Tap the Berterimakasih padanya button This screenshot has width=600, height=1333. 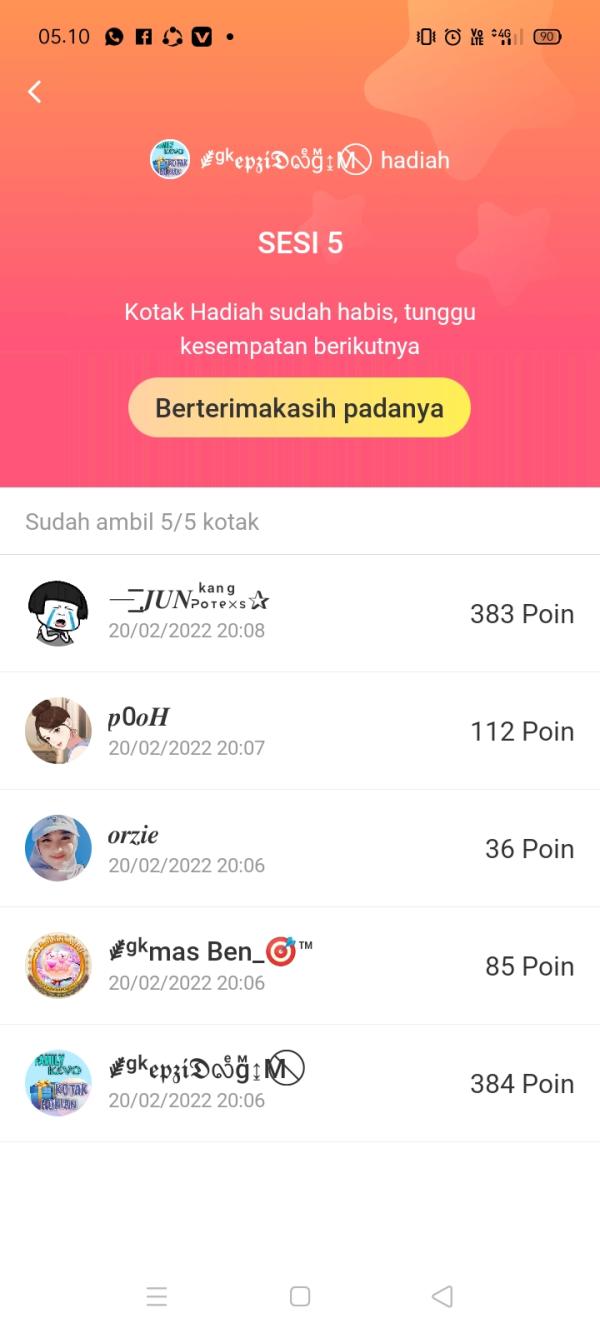[x=299, y=408]
